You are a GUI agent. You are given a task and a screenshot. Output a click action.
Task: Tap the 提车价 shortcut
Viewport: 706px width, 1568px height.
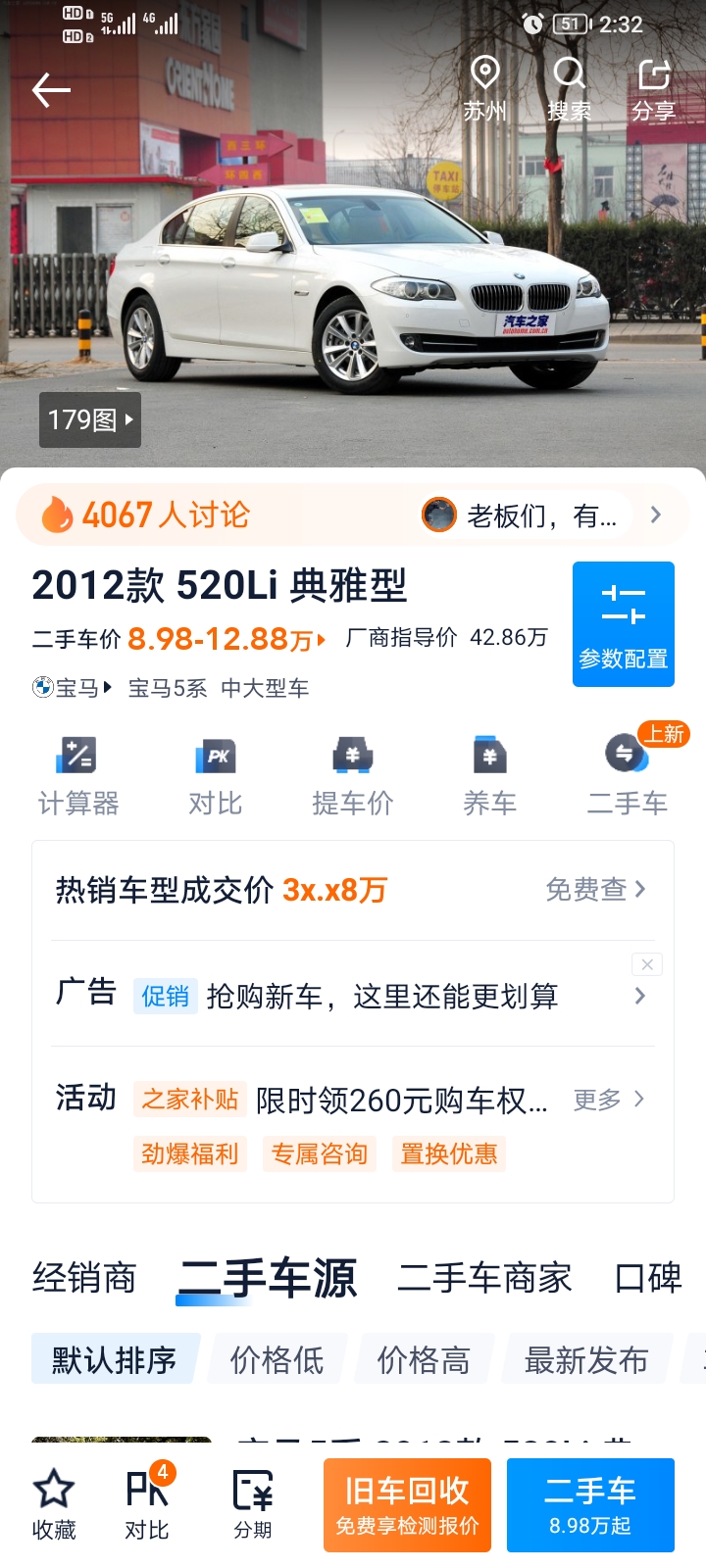(353, 776)
